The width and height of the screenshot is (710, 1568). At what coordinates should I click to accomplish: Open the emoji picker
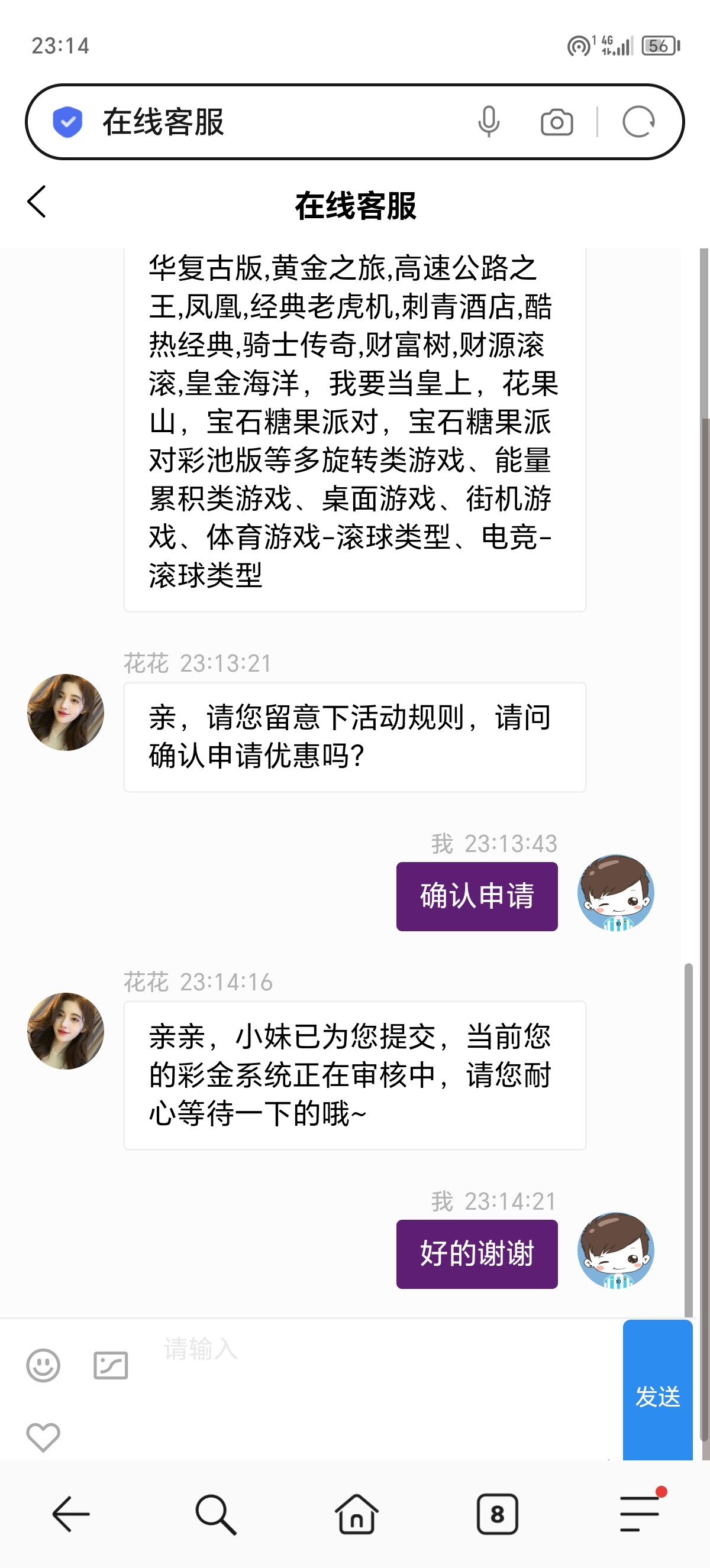pyautogui.click(x=43, y=1365)
